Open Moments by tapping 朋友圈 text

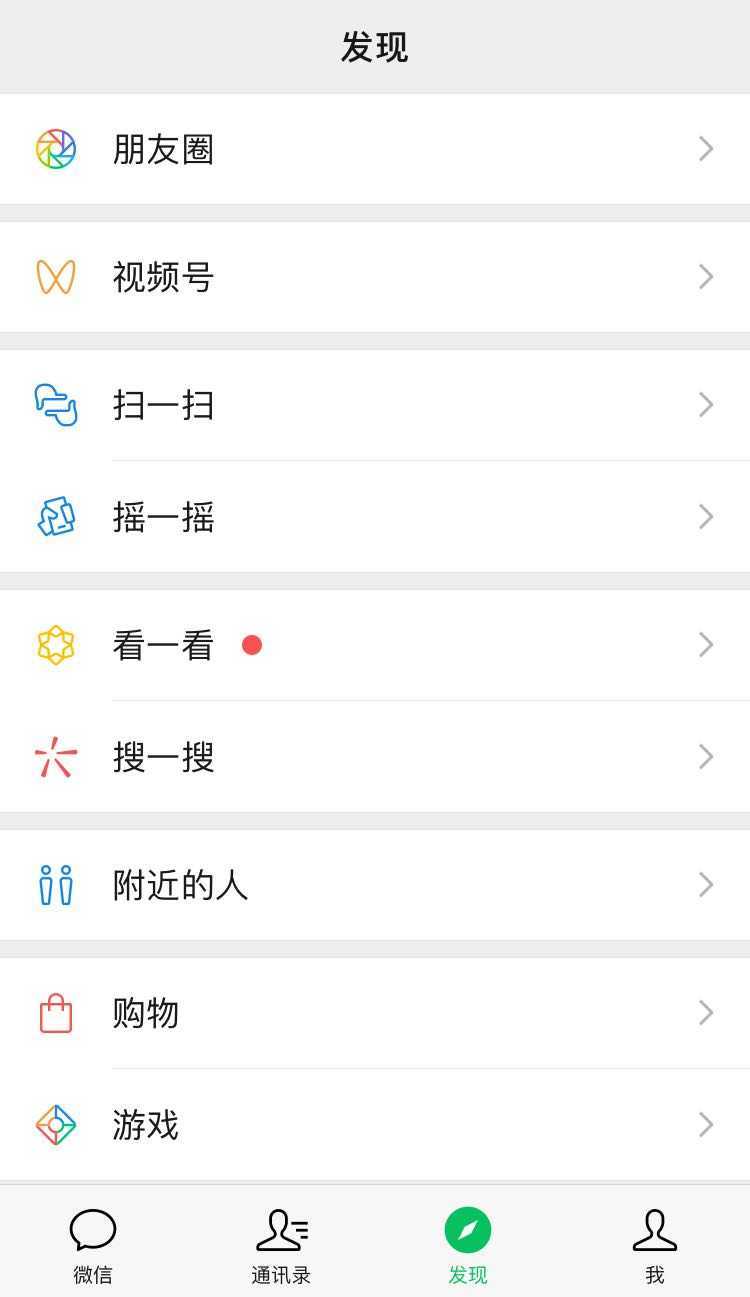coord(163,148)
